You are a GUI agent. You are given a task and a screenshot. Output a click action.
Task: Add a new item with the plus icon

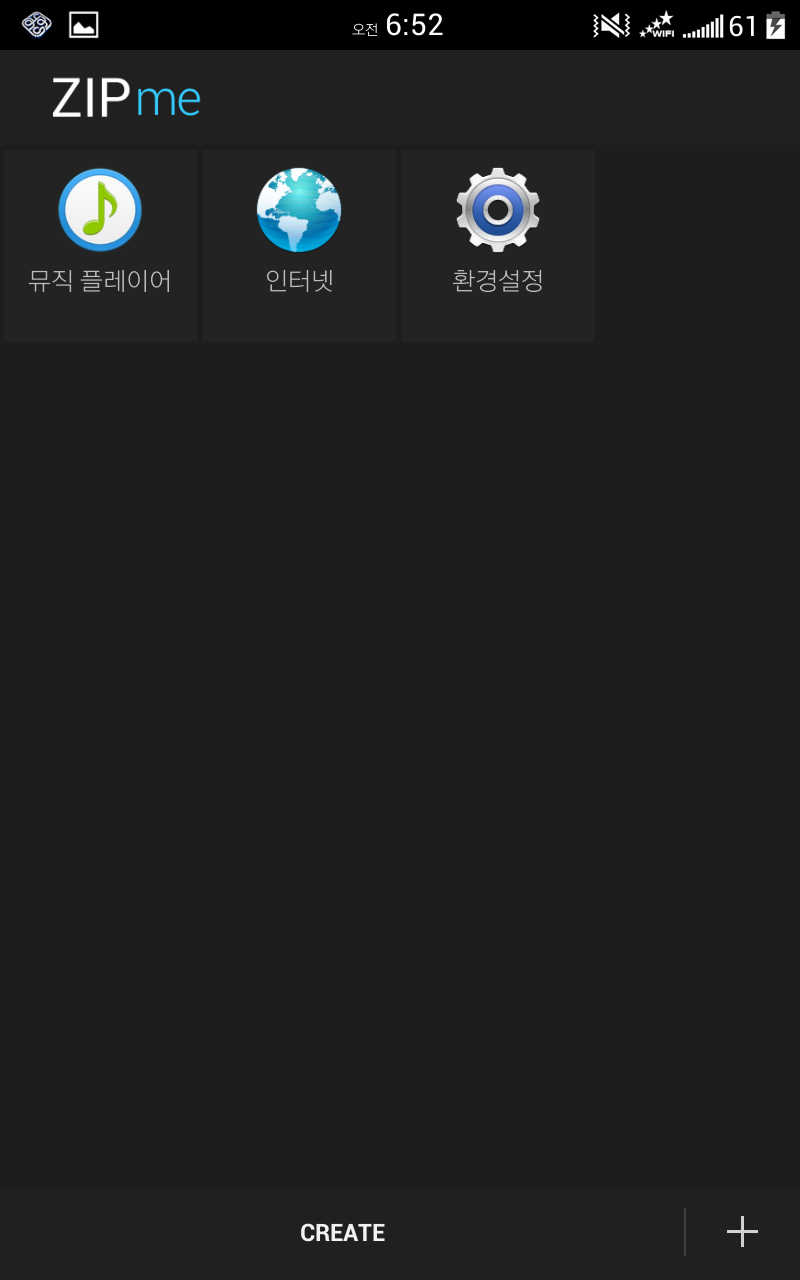pyautogui.click(x=742, y=1232)
